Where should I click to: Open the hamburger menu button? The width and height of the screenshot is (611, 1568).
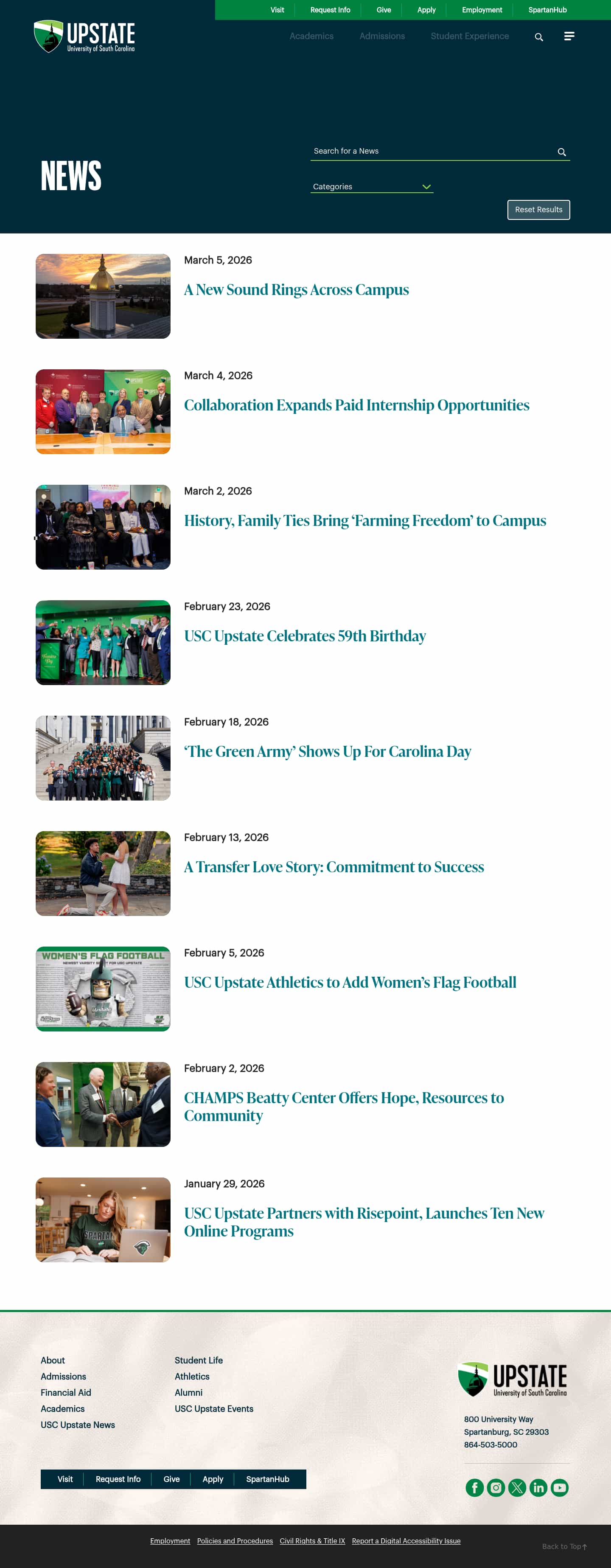pyautogui.click(x=569, y=37)
